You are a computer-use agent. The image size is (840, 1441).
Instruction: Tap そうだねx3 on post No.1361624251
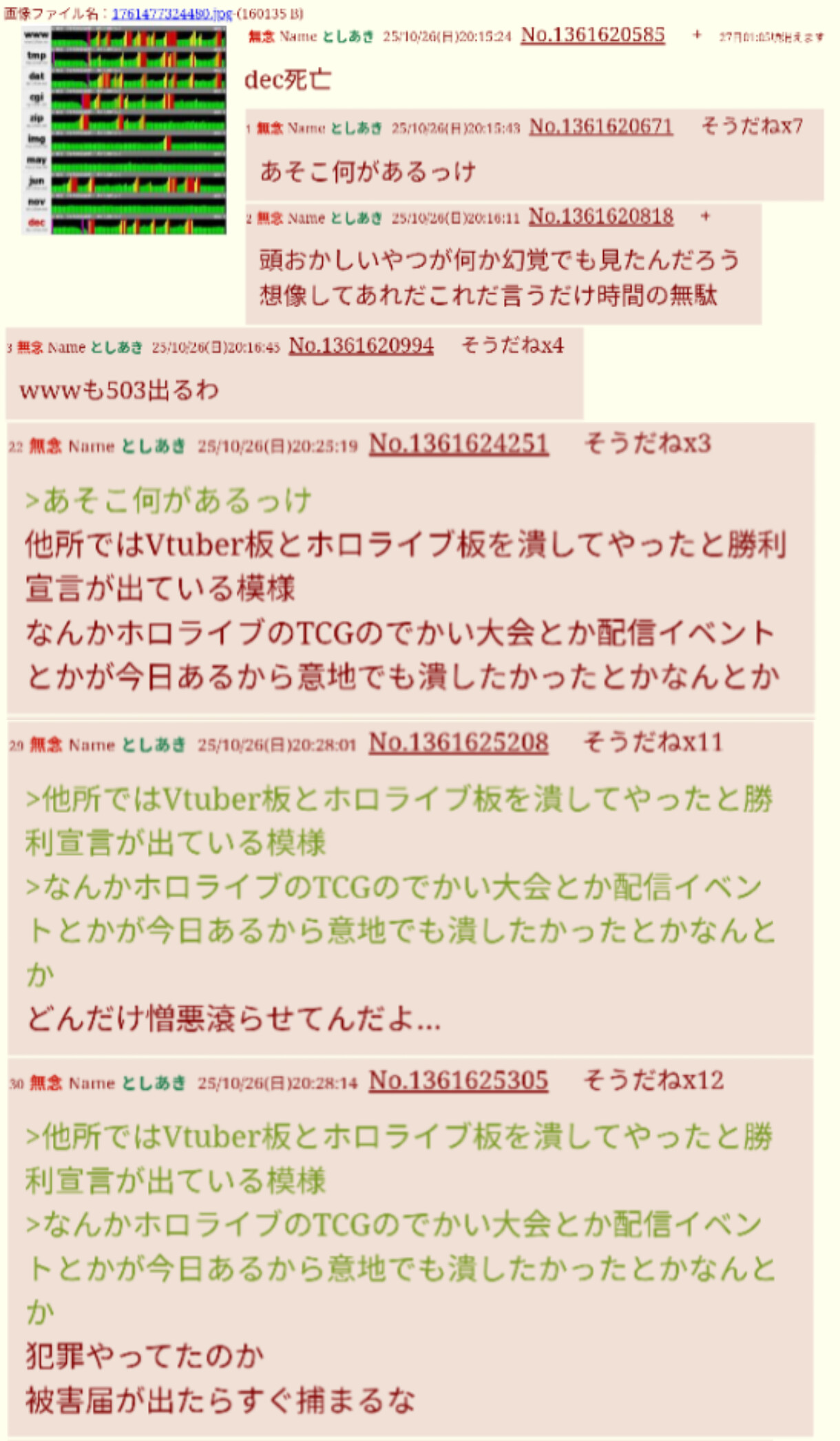647,444
